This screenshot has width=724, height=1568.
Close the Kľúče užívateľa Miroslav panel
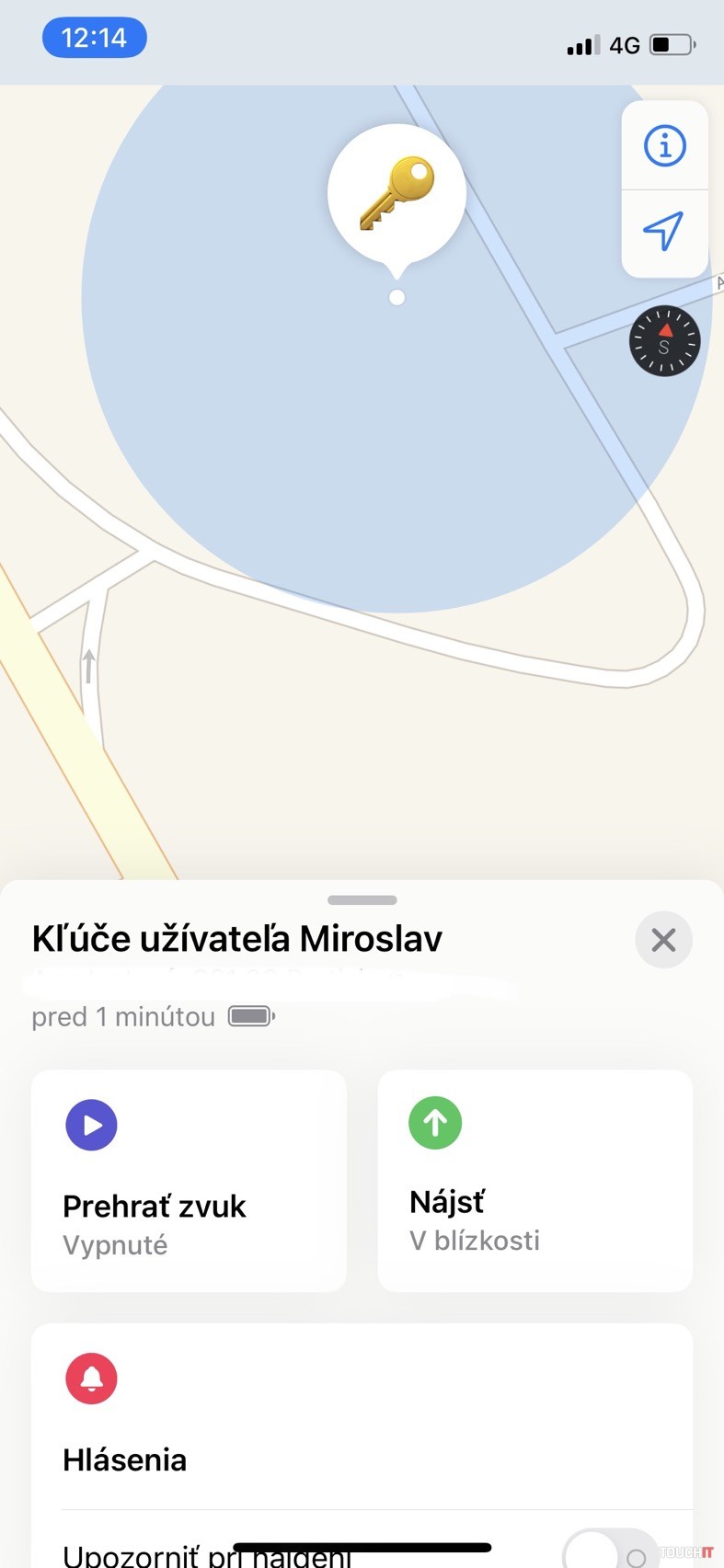tap(663, 940)
